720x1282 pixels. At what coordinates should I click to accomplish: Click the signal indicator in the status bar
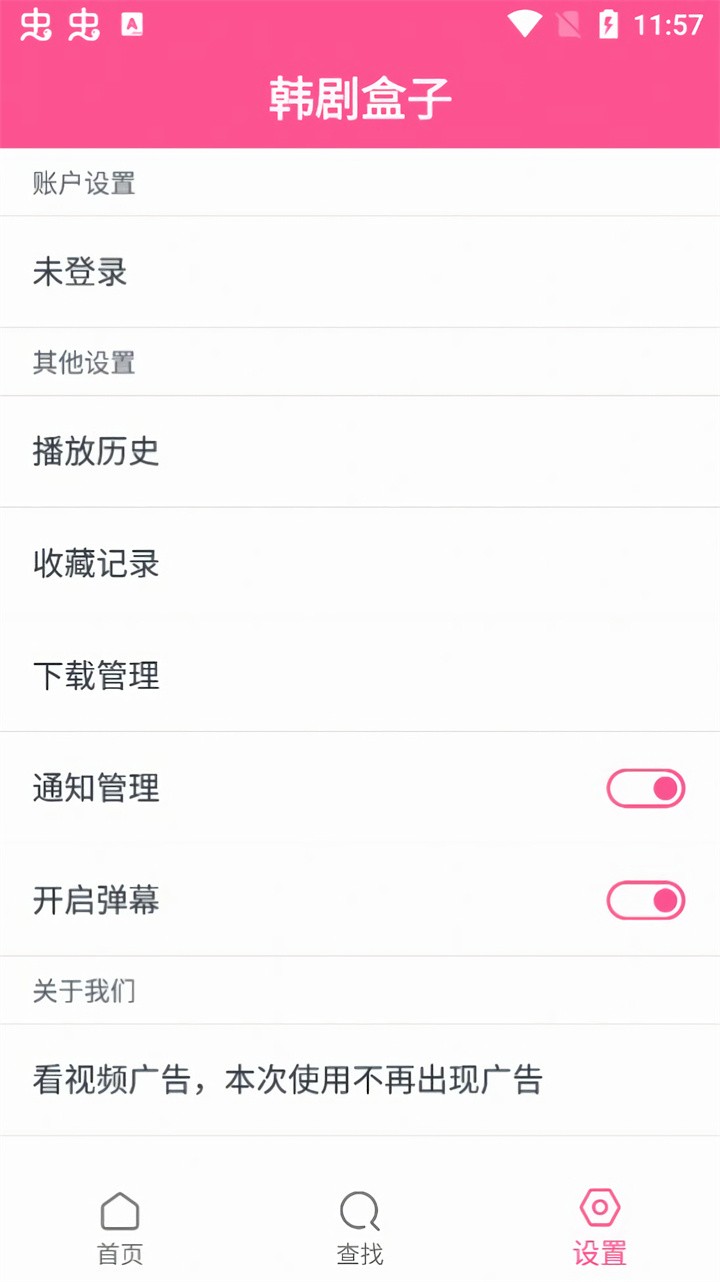pyautogui.click(x=572, y=24)
